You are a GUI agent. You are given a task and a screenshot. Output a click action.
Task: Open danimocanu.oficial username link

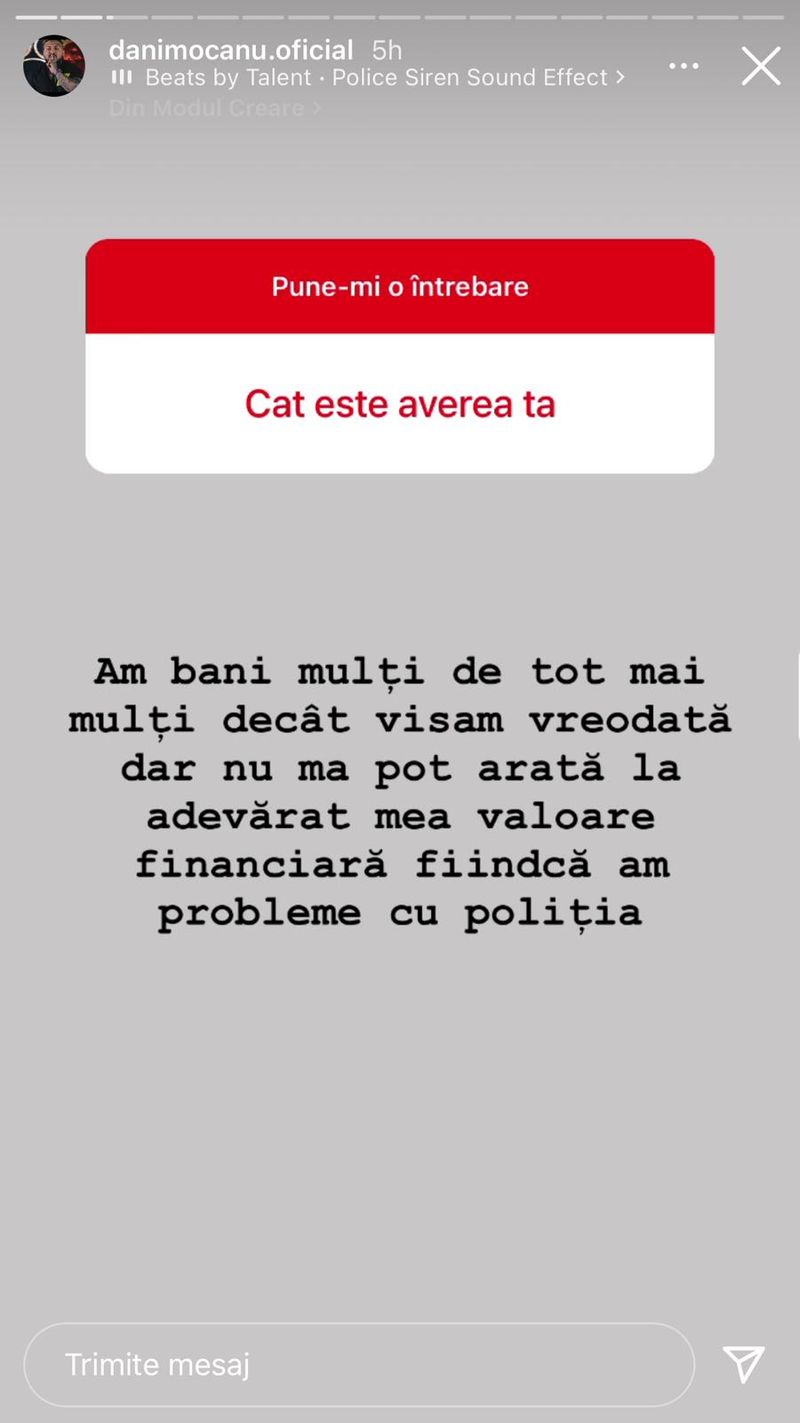click(x=231, y=50)
